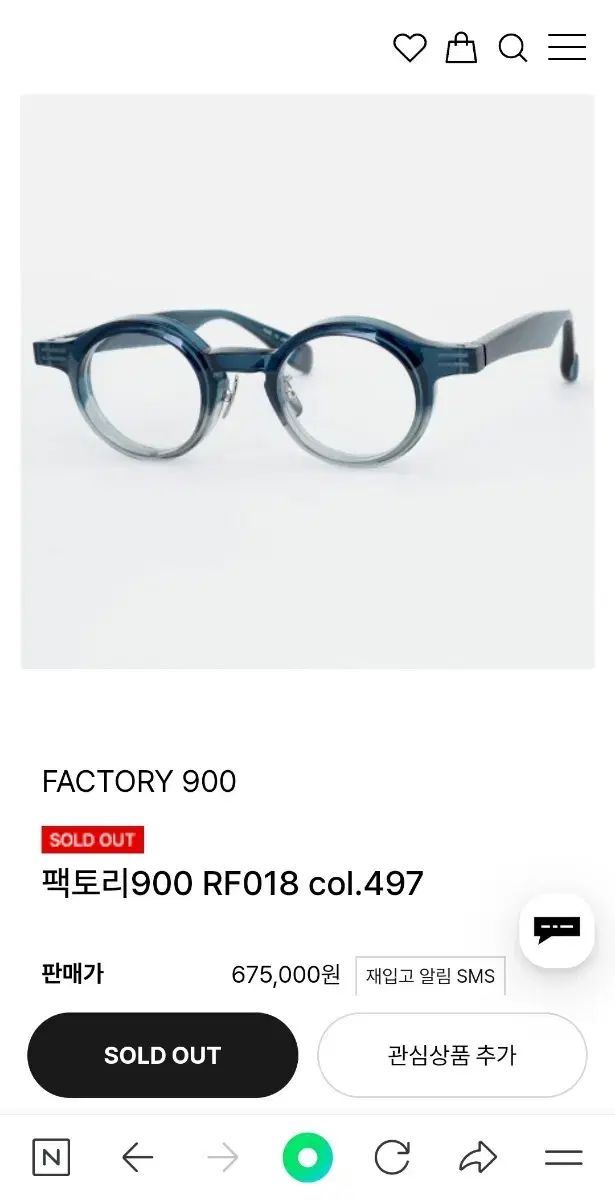Open the hamburger menu in header
The image size is (615, 1200).
(566, 47)
